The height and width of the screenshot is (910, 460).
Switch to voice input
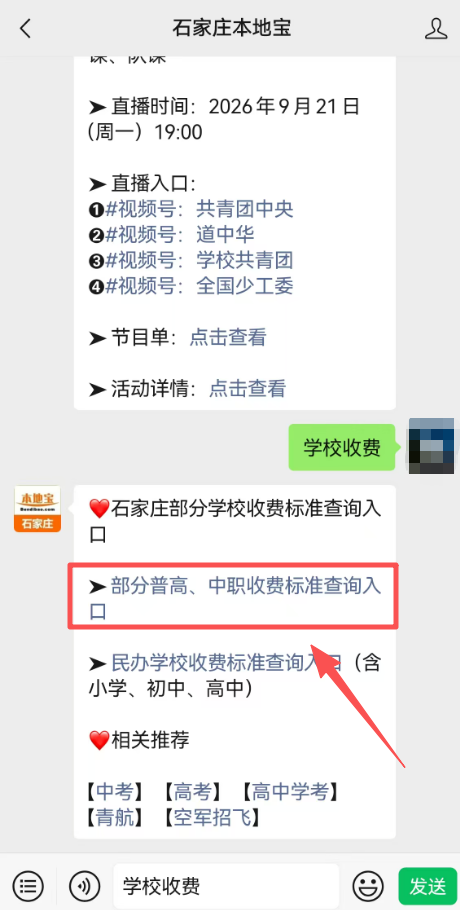point(84,886)
